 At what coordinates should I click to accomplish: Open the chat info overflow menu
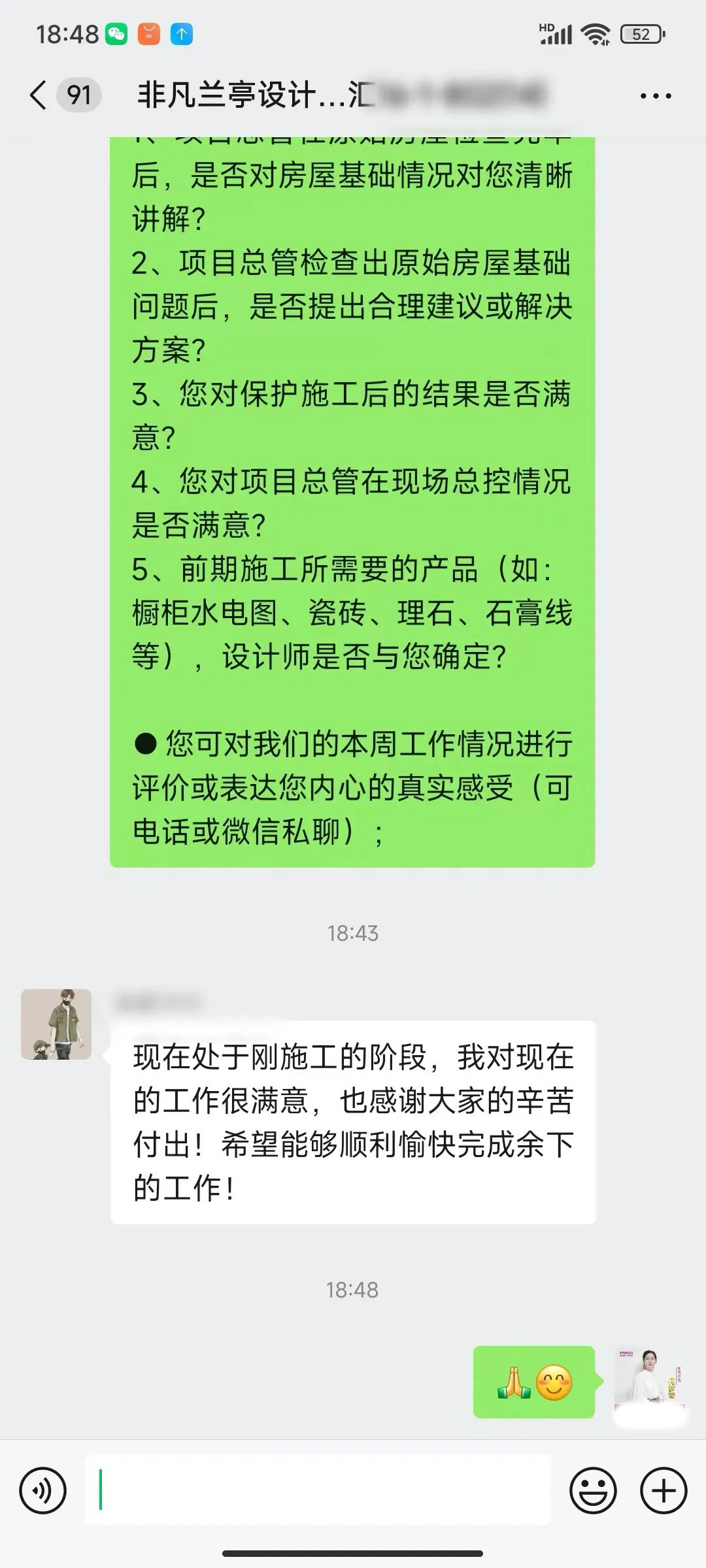pyautogui.click(x=656, y=96)
